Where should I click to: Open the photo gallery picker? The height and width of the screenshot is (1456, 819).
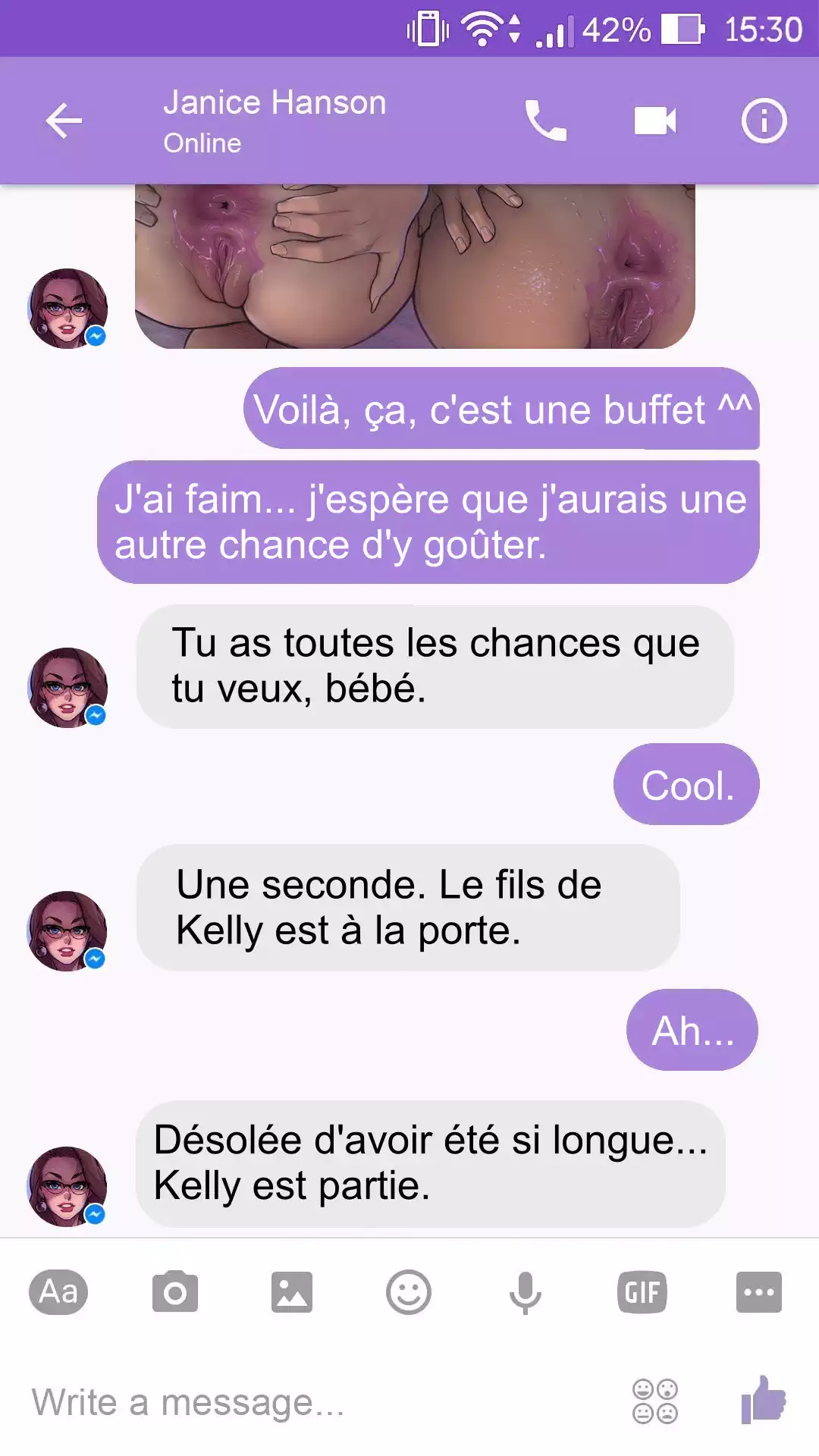click(292, 1291)
